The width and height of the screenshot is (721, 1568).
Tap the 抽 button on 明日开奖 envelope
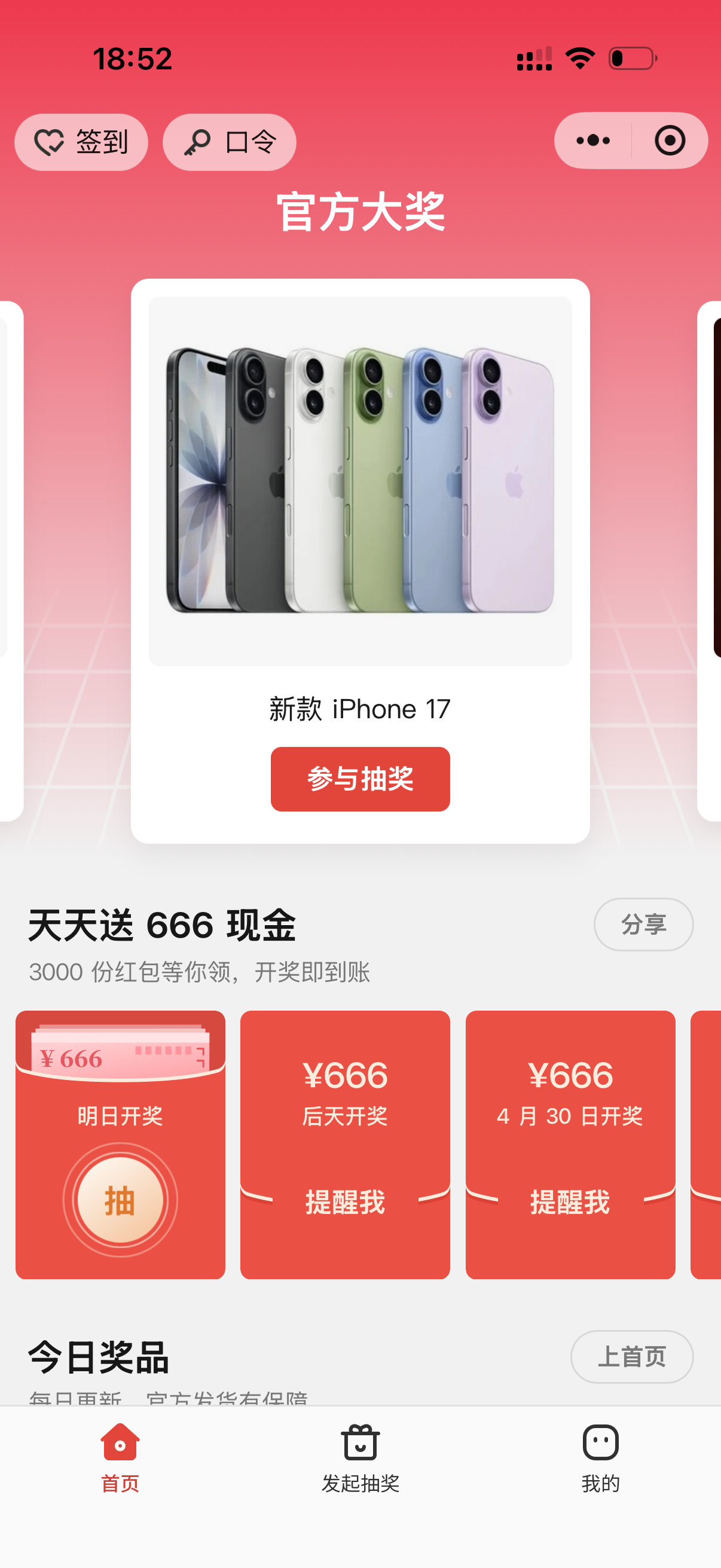(120, 1200)
